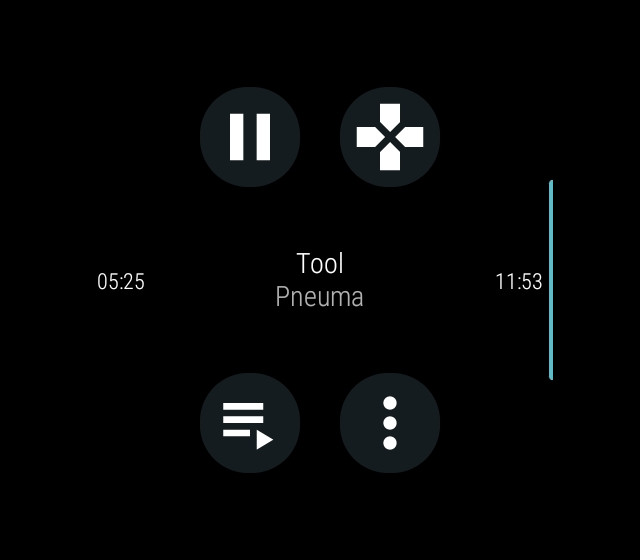Open the directional pad remote control

[390, 137]
